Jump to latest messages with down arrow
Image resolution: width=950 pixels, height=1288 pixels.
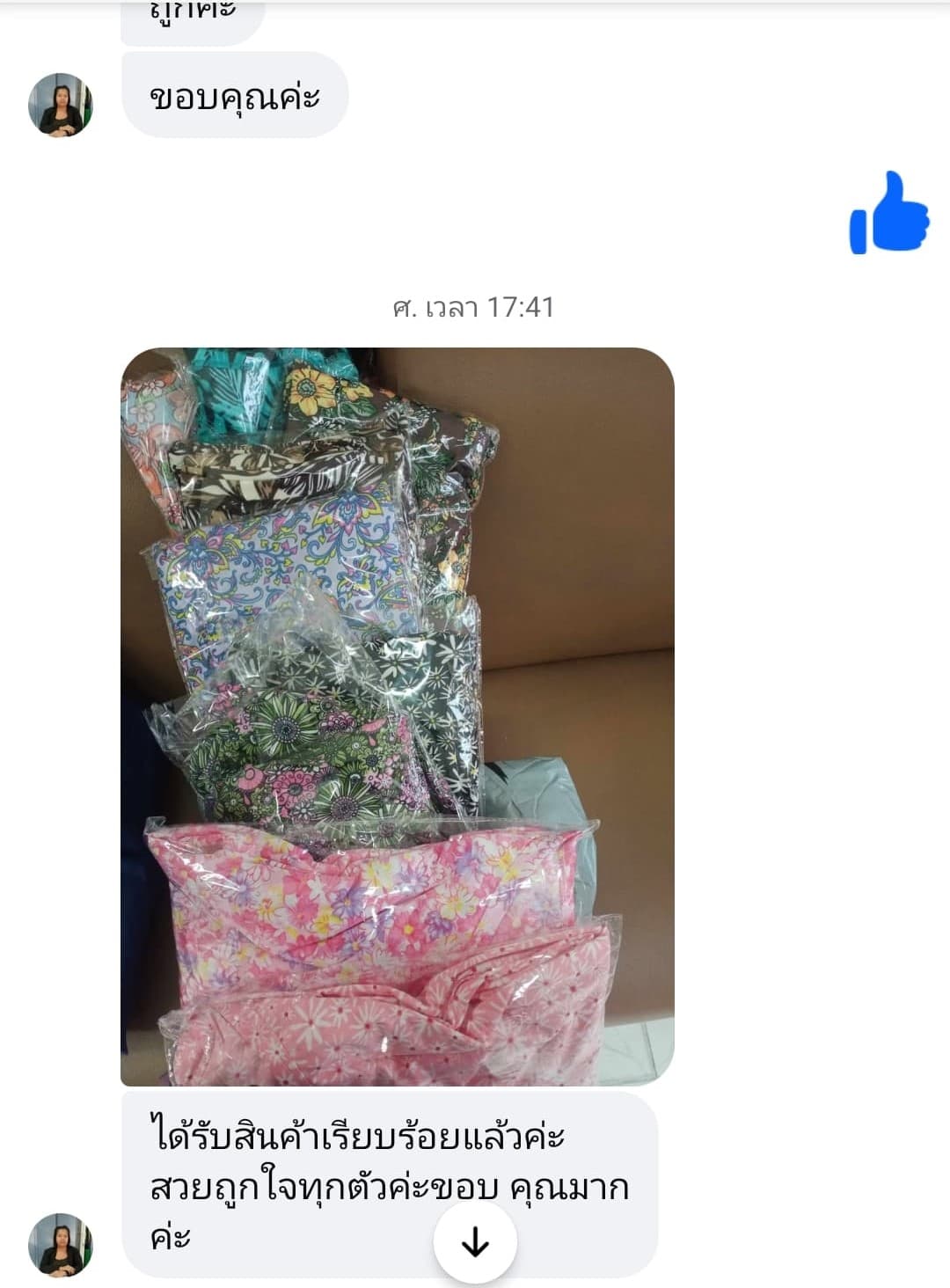pos(475,1242)
